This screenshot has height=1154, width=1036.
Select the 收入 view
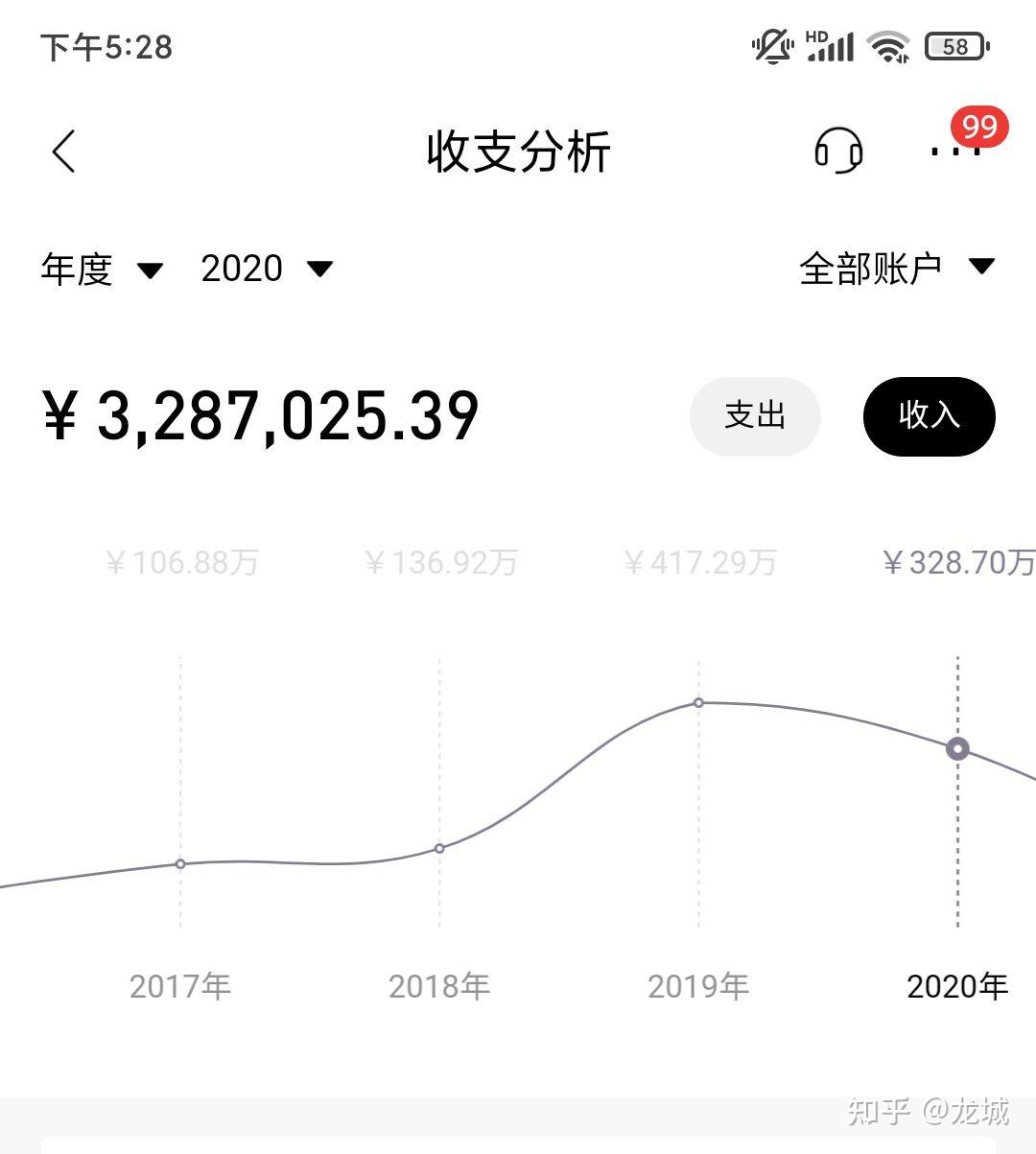tap(929, 416)
